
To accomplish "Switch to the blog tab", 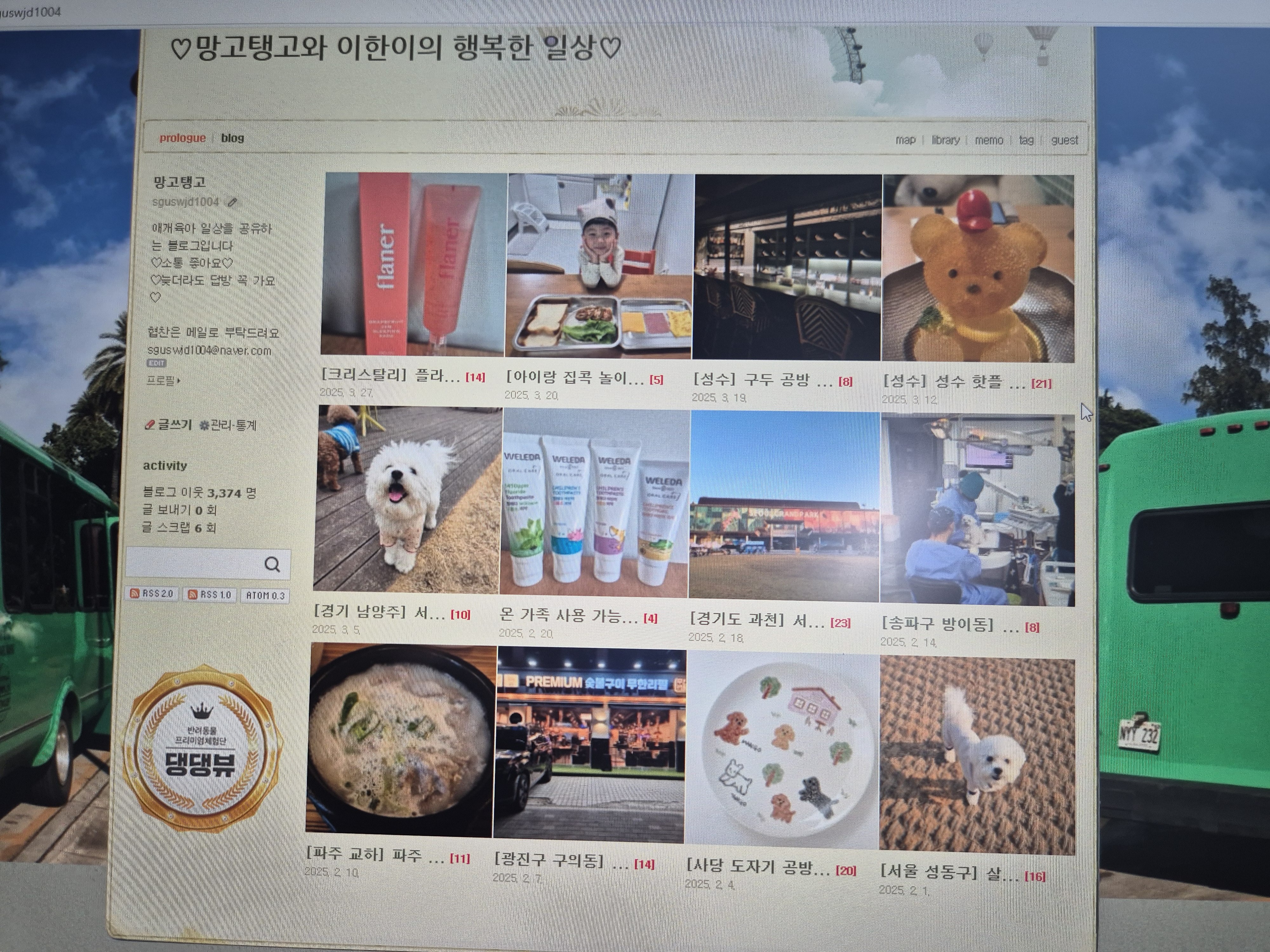I will [x=232, y=138].
